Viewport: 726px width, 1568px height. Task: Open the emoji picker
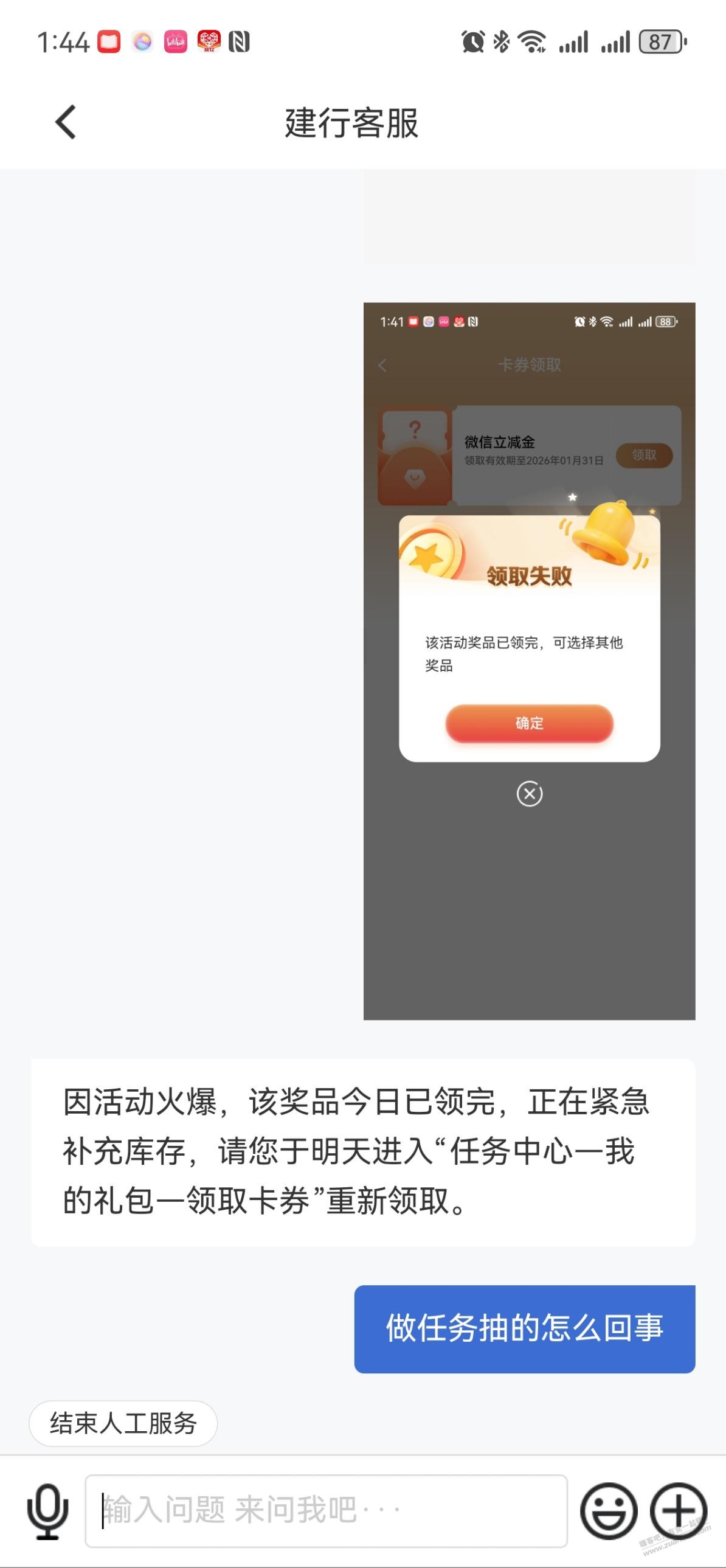608,1511
